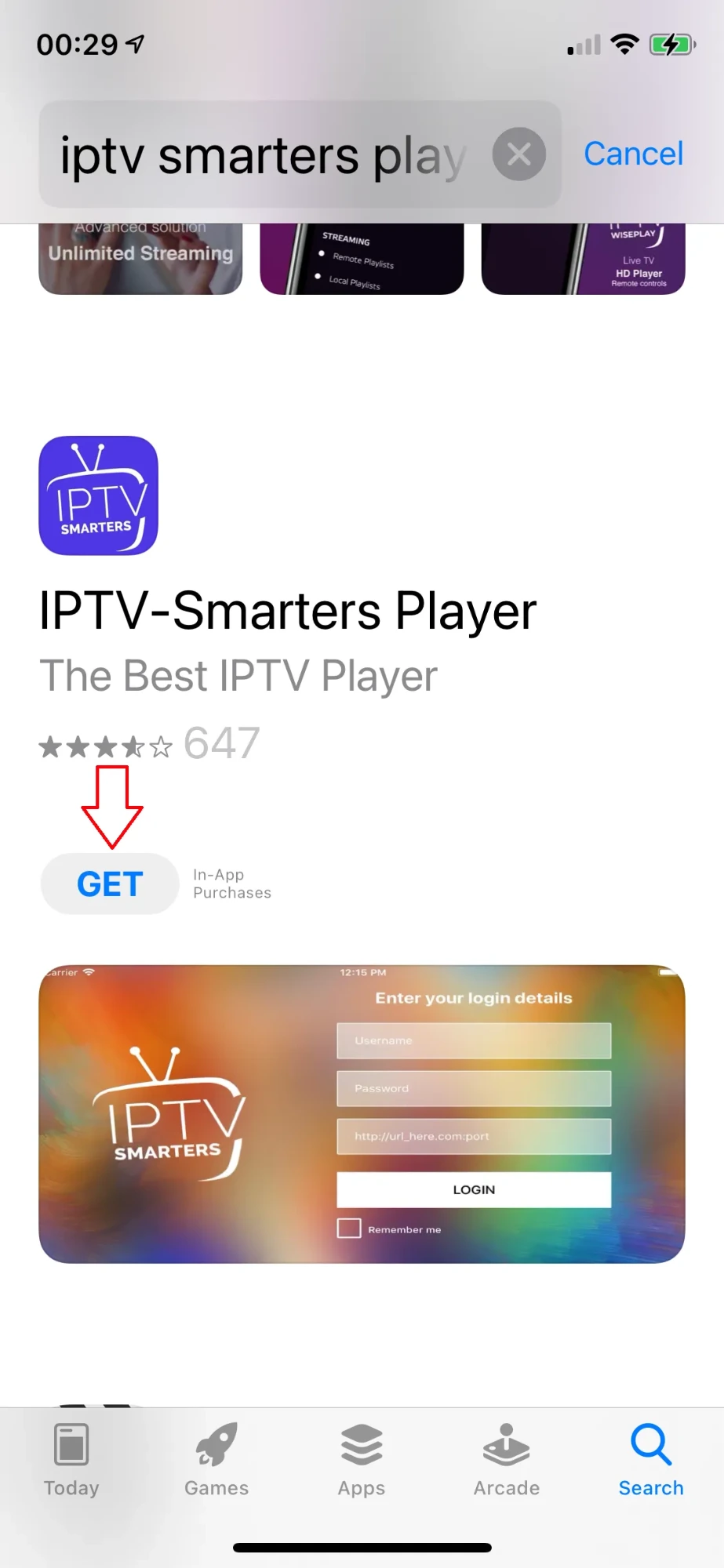Tap GET to download IPTV-Smarters Player

[110, 884]
